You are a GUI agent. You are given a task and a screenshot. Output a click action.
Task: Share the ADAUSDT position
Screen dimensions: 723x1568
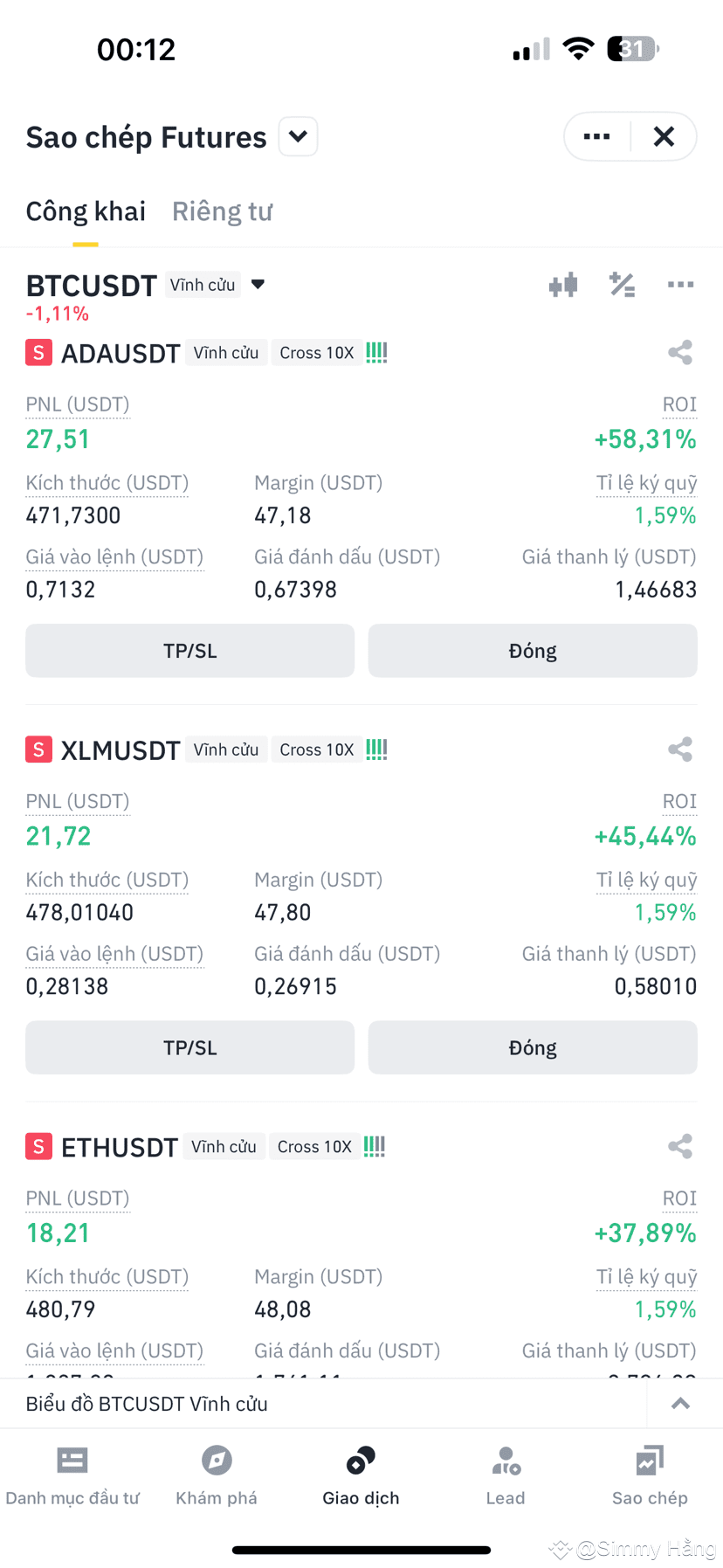tap(680, 353)
